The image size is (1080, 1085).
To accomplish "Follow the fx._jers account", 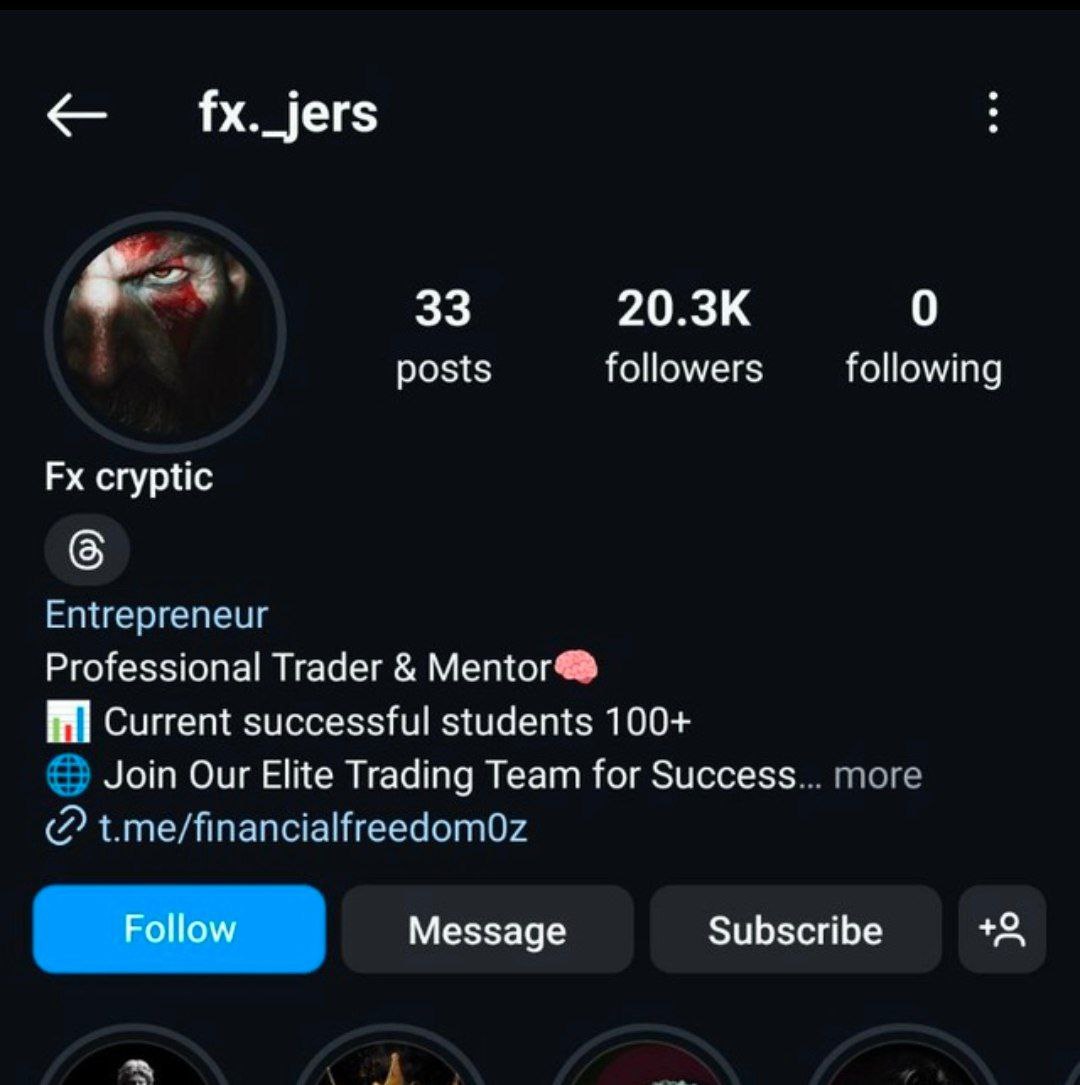I will pyautogui.click(x=179, y=929).
